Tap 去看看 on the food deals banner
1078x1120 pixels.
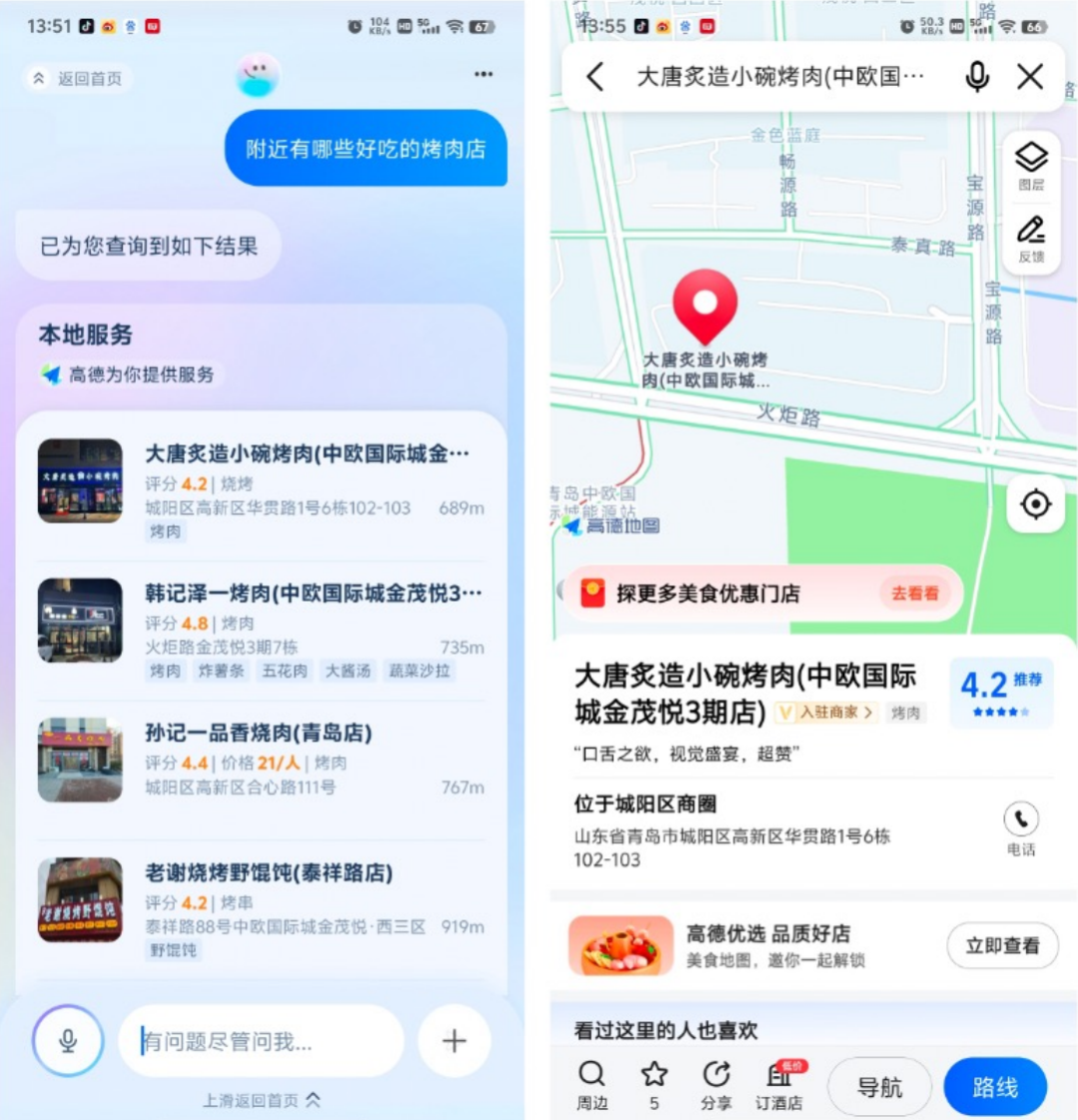point(914,593)
